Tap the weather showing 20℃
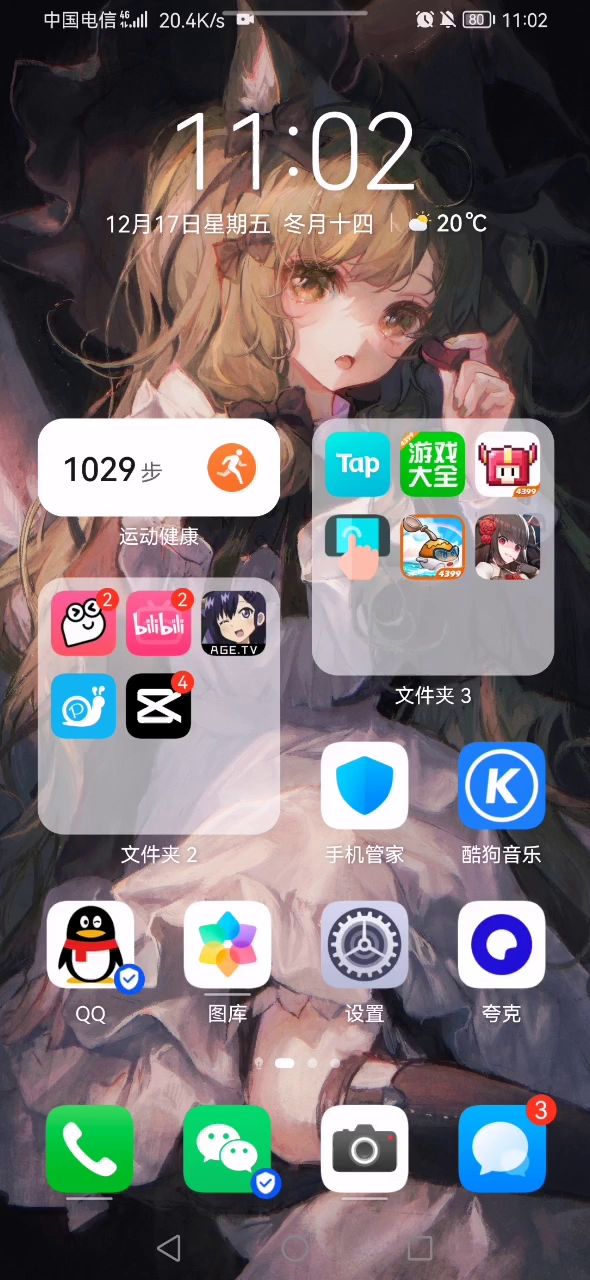This screenshot has height=1280, width=590. 447,223
